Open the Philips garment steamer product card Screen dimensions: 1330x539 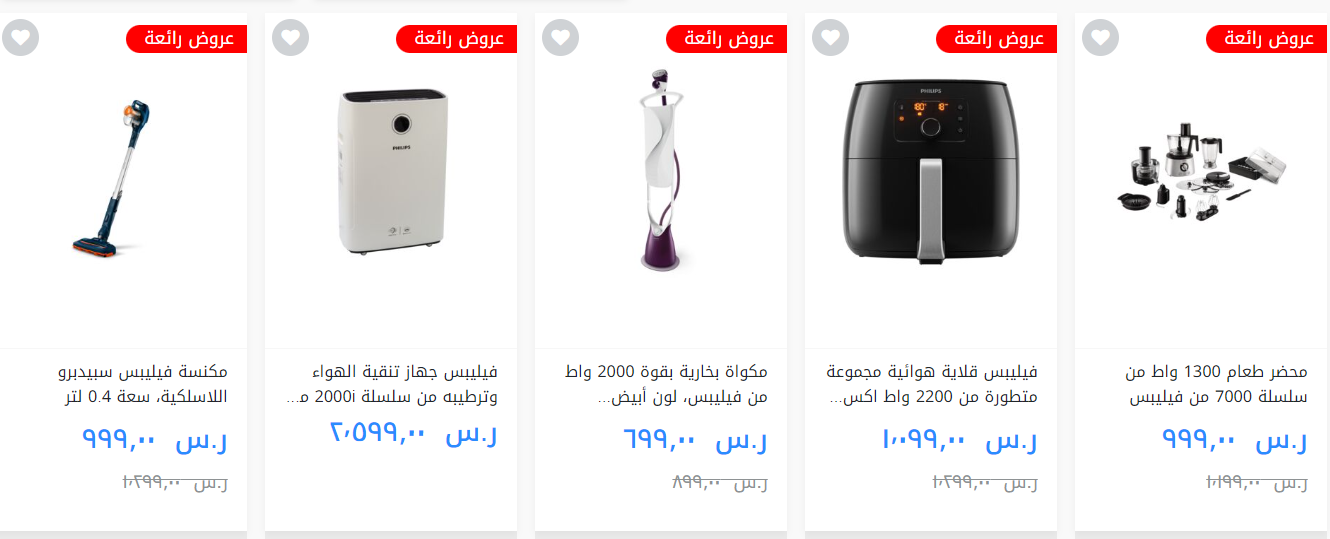661,170
